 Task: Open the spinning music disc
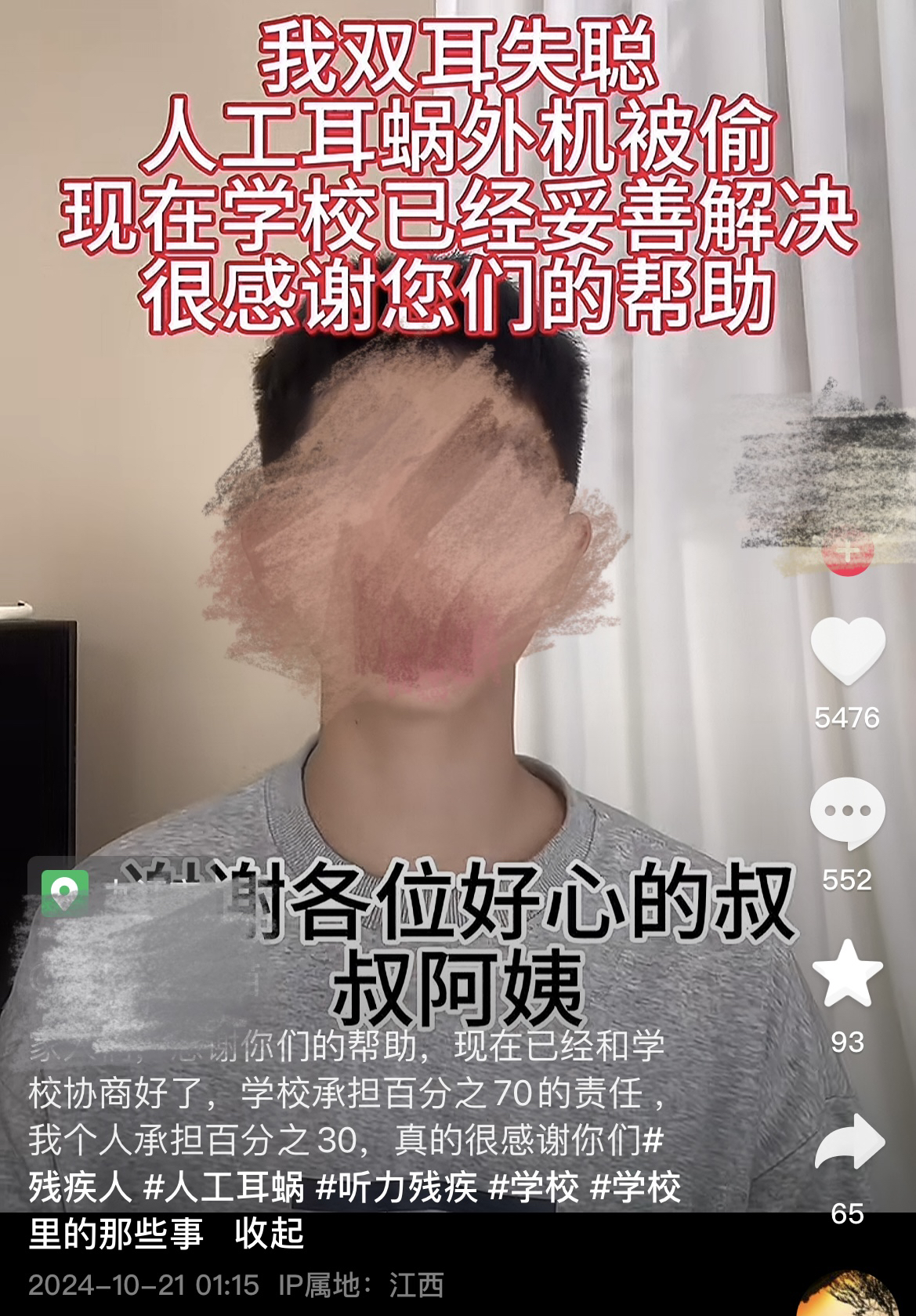847,1297
